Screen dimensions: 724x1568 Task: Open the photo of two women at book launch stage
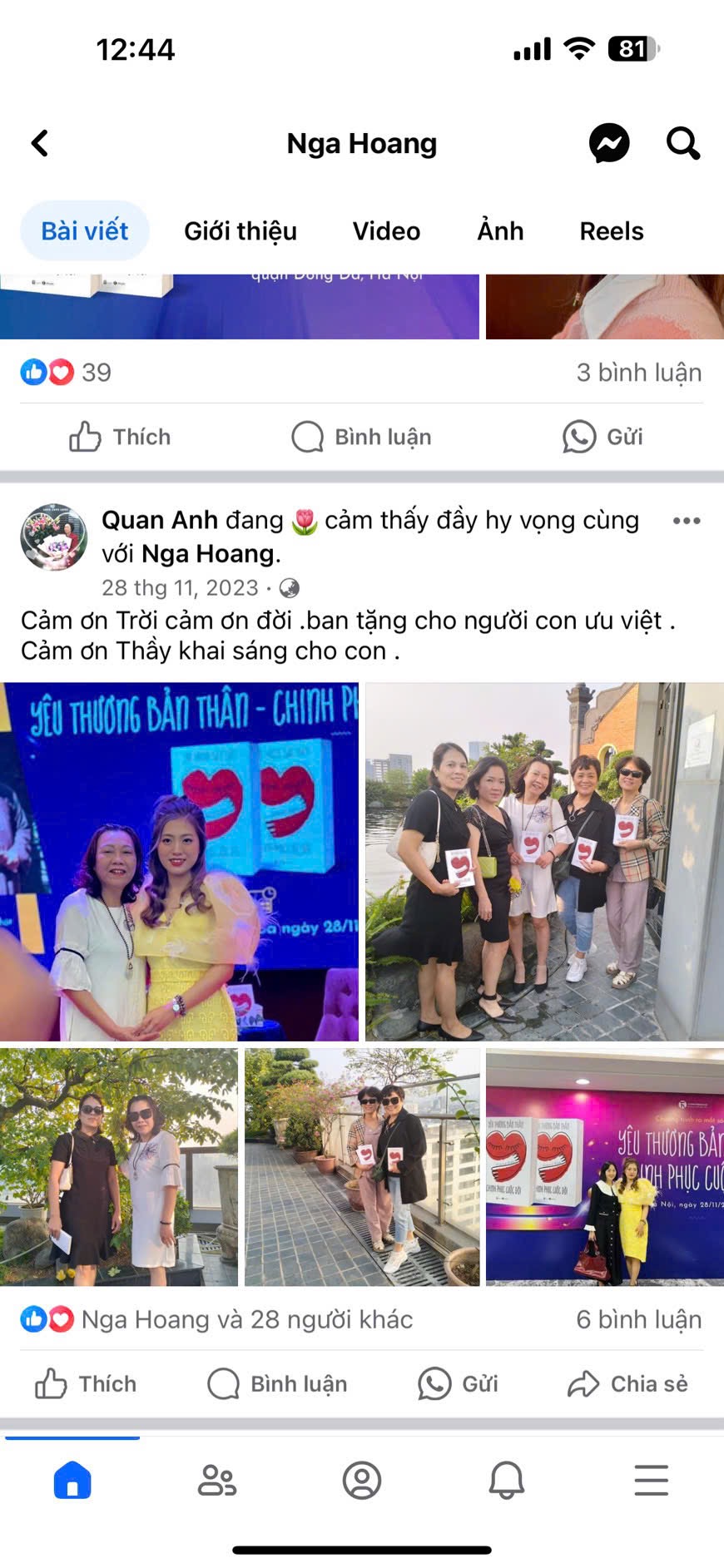(179, 861)
